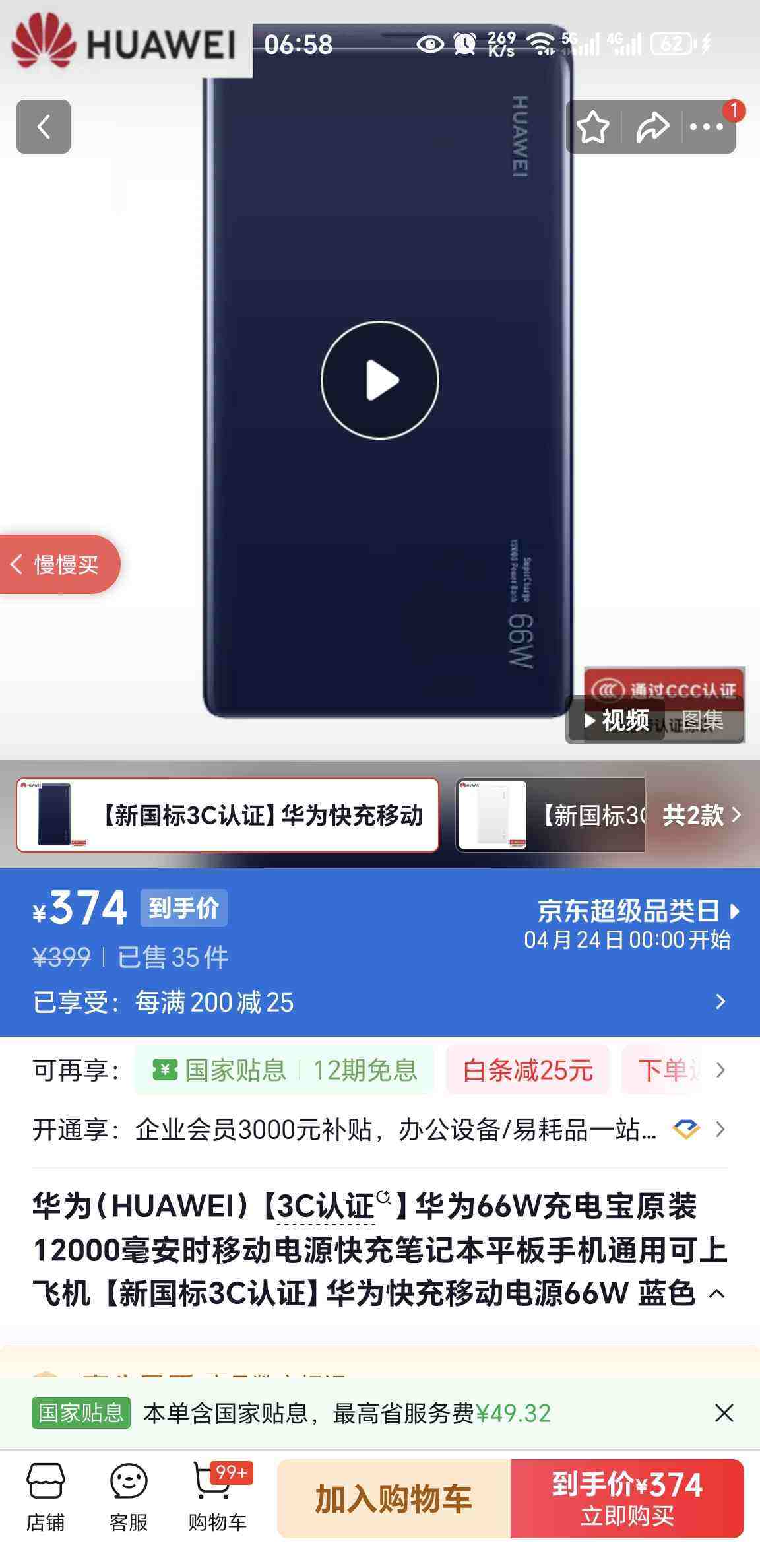Expand 共2款 to view all variants
760x1568 pixels.
[701, 816]
